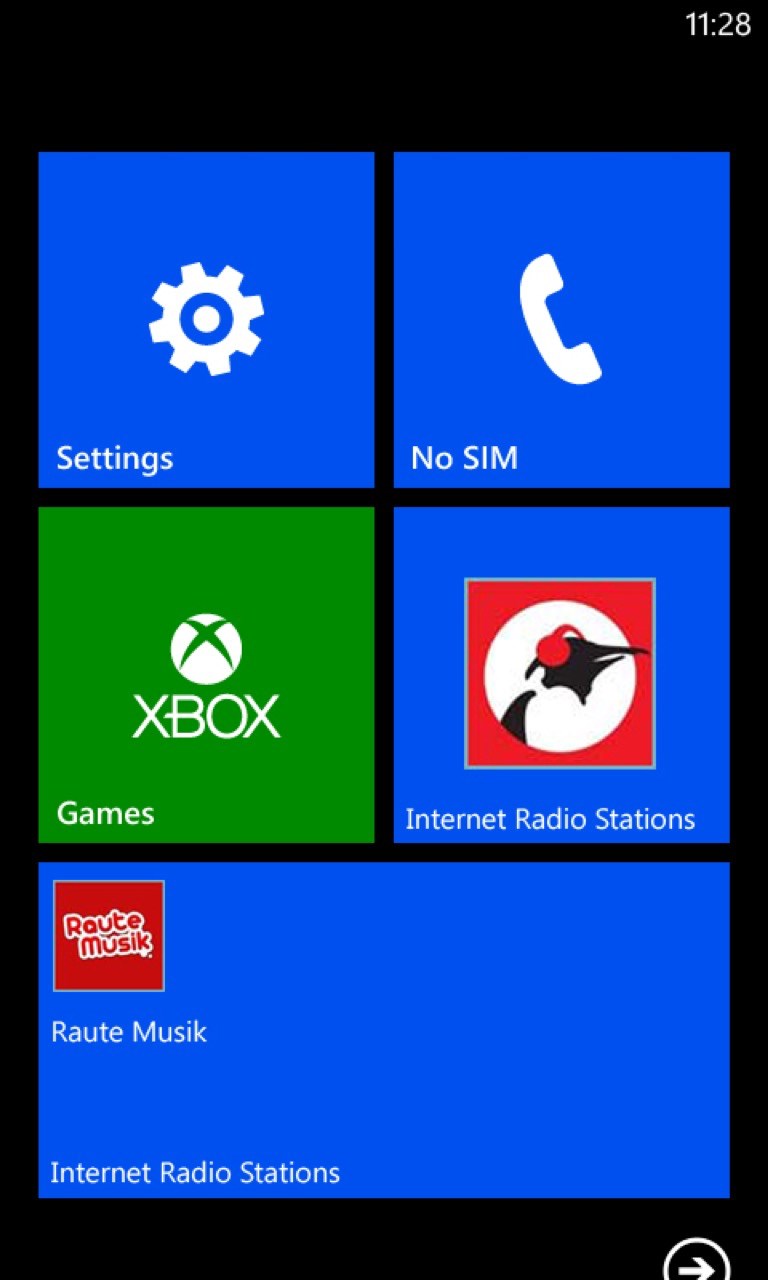Open the phone tile labeled No SIM
This screenshot has height=1280, width=768.
561,320
